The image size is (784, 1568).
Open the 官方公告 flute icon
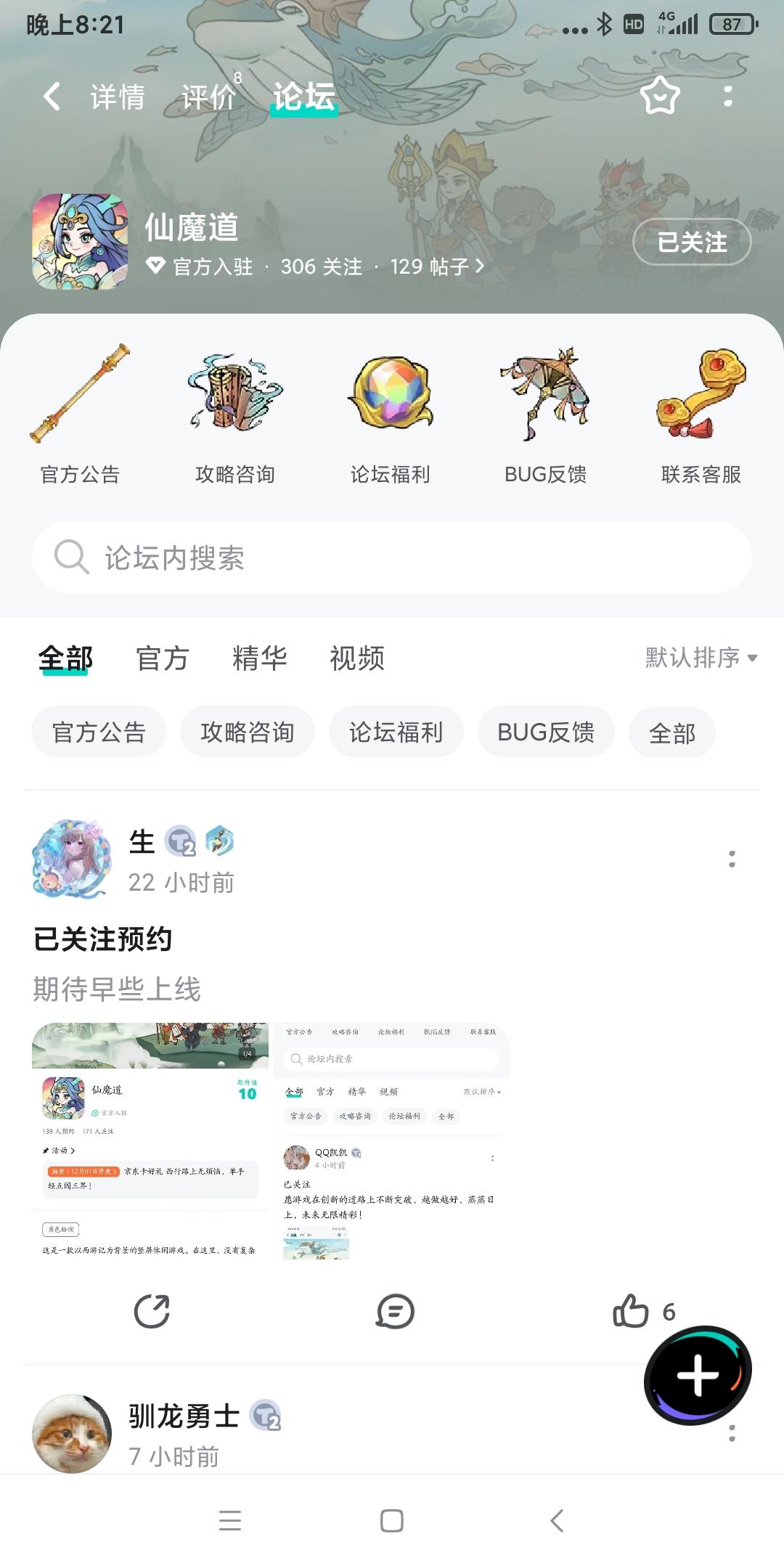tap(80, 396)
